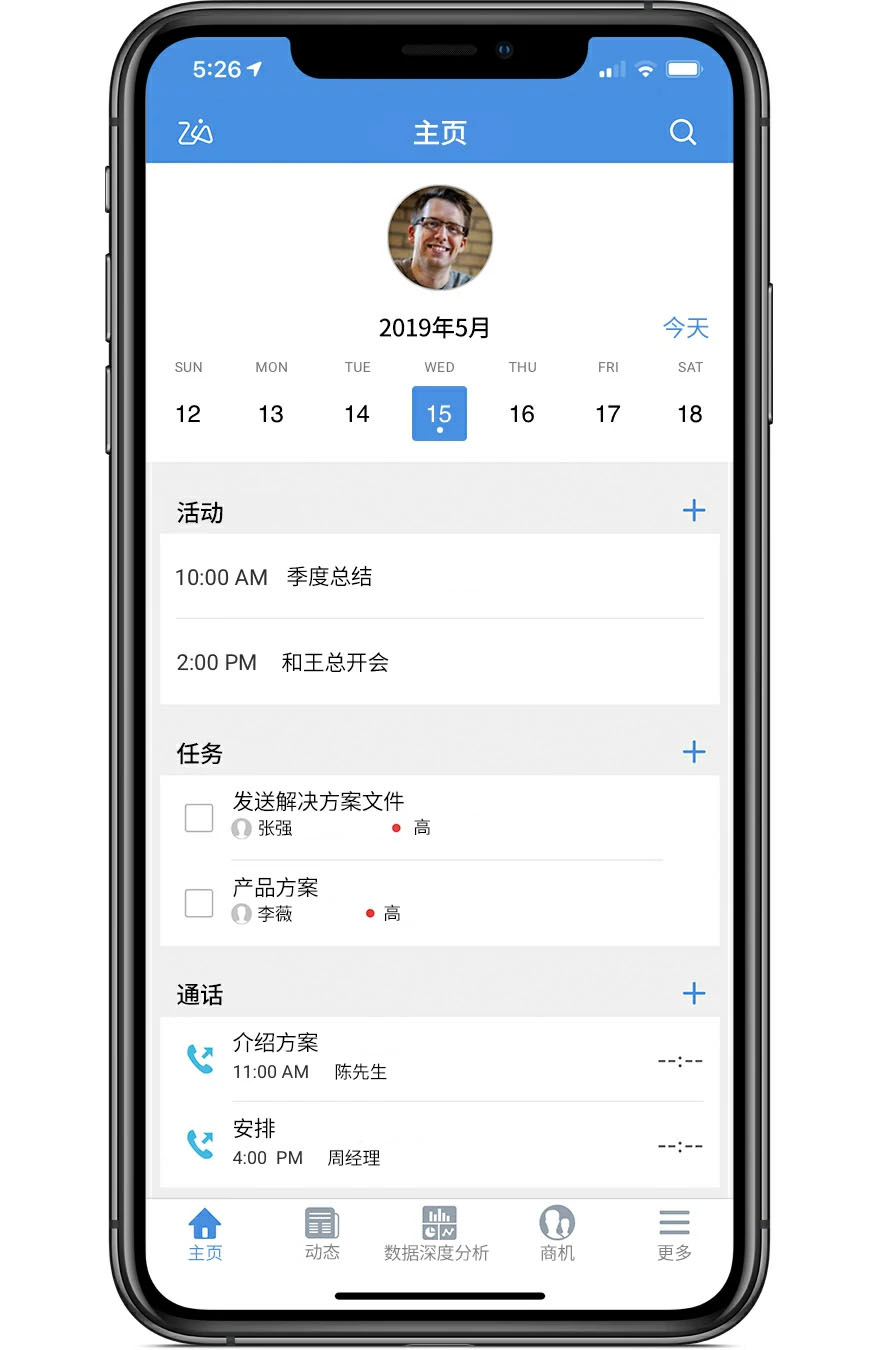Open the 10:00 AM 季度总结 event
880x1350 pixels.
point(438,577)
